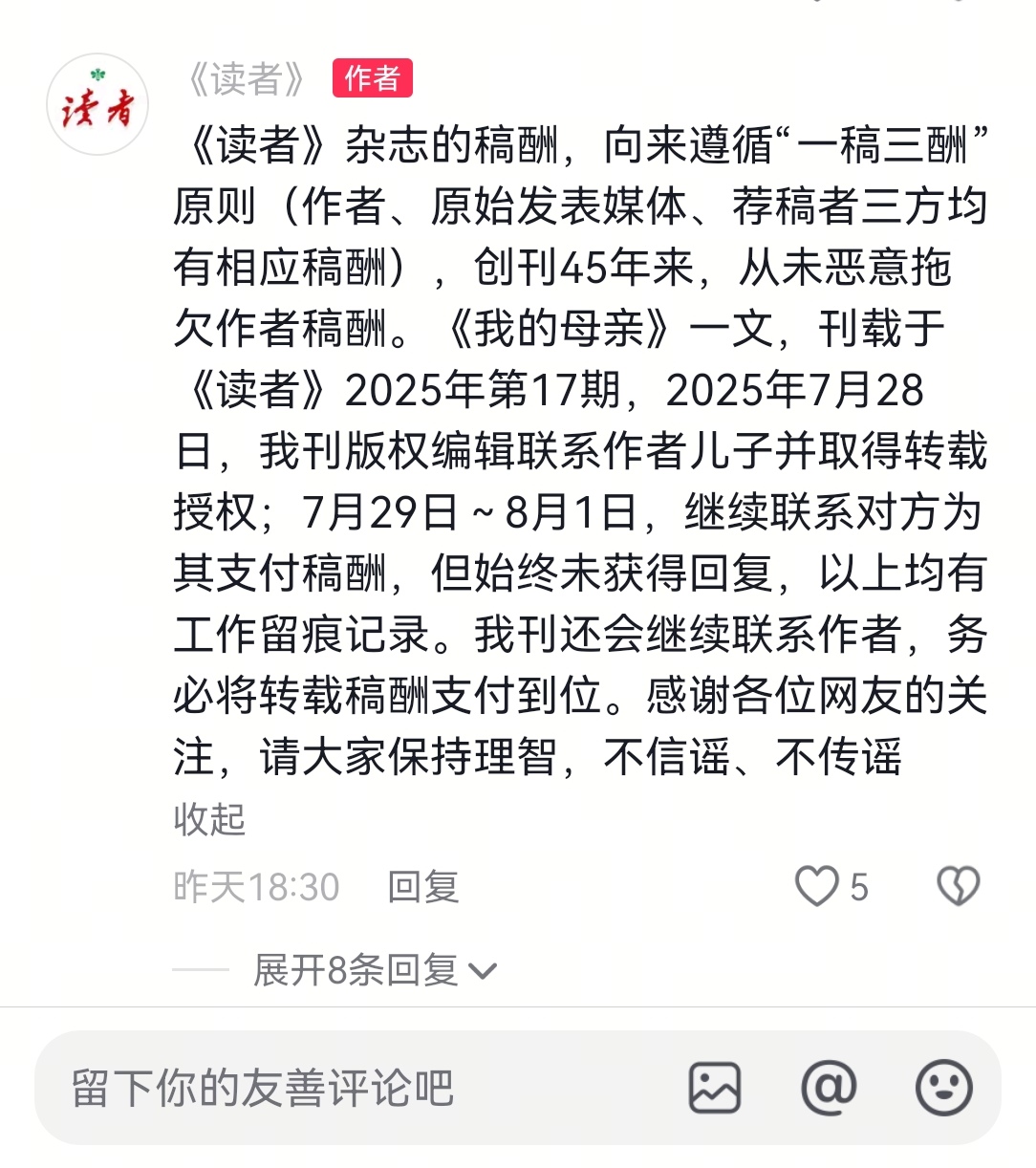Attach an image to your comment

[x=714, y=1088]
